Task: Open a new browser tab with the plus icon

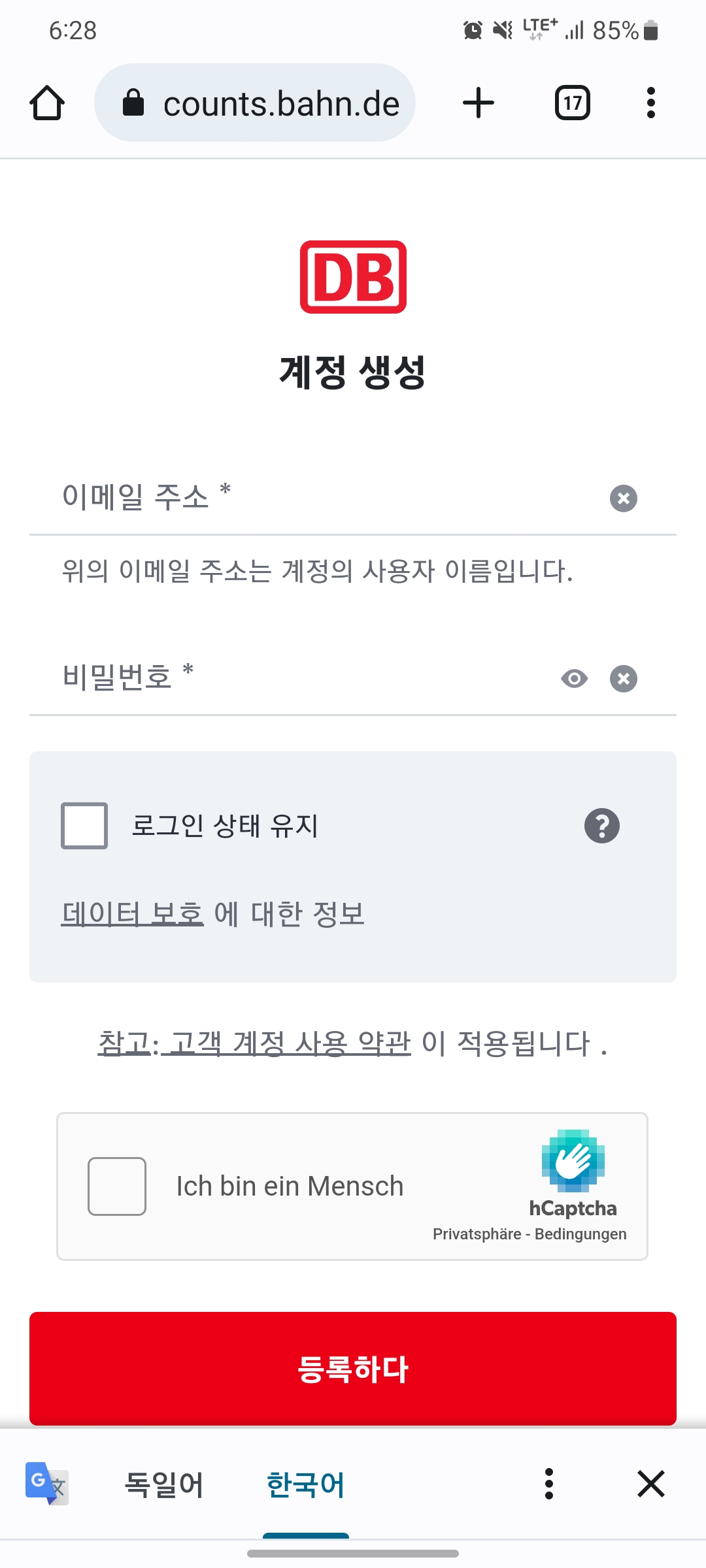Action: 478,102
